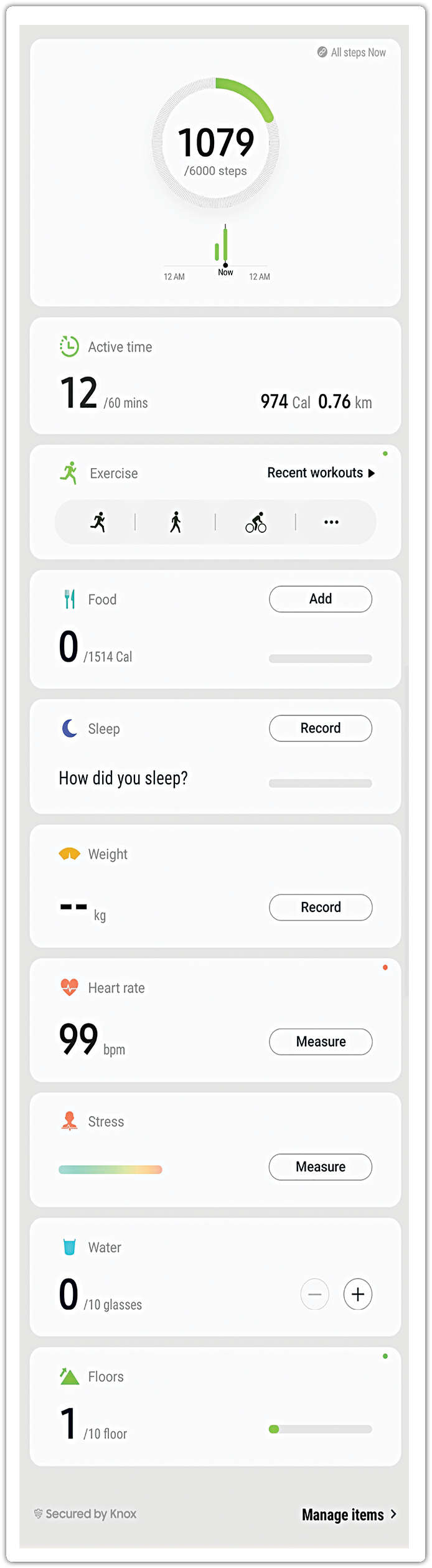Image resolution: width=432 pixels, height=1568 pixels.
Task: Measure heart rate
Action: tap(320, 1041)
